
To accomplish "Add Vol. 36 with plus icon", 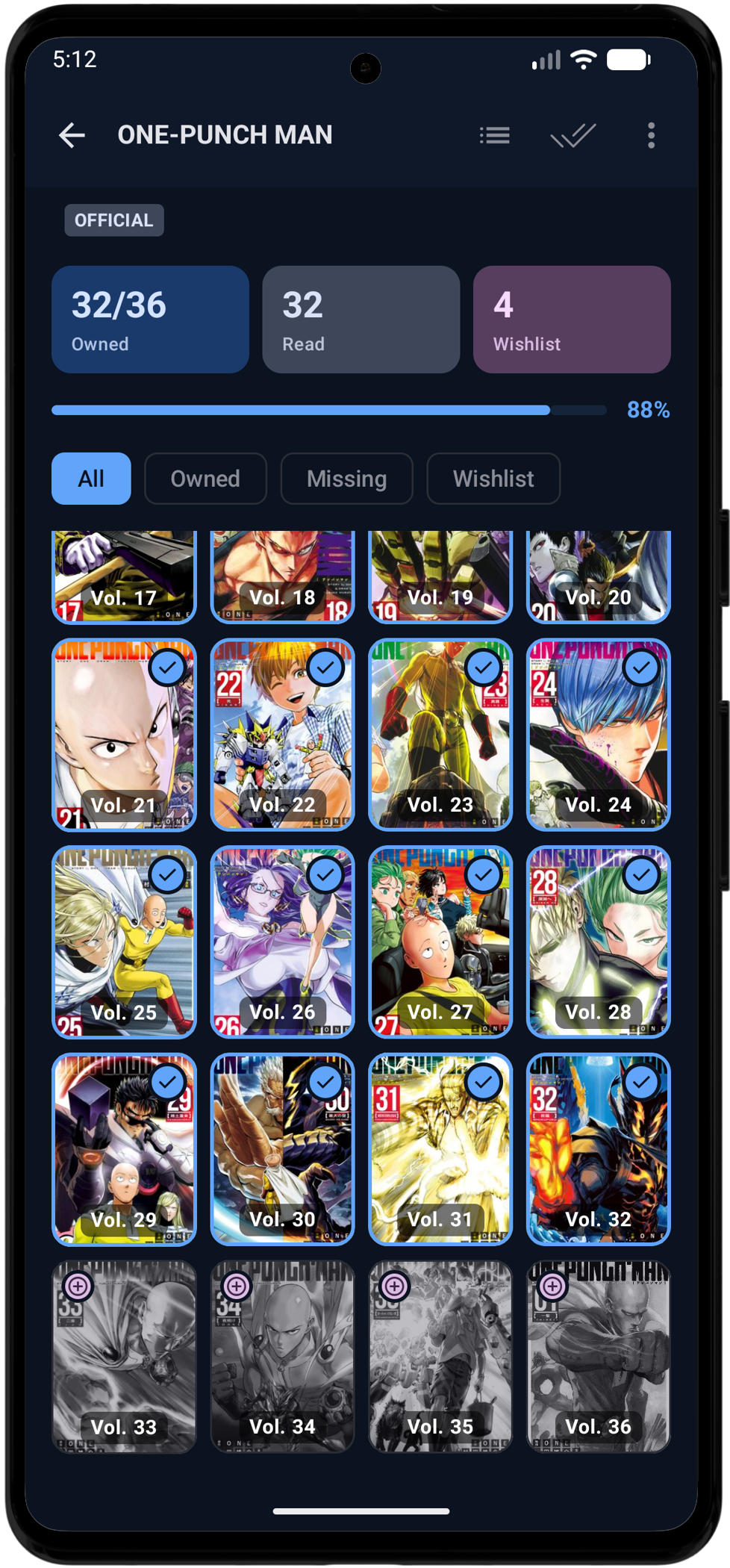I will (552, 1286).
